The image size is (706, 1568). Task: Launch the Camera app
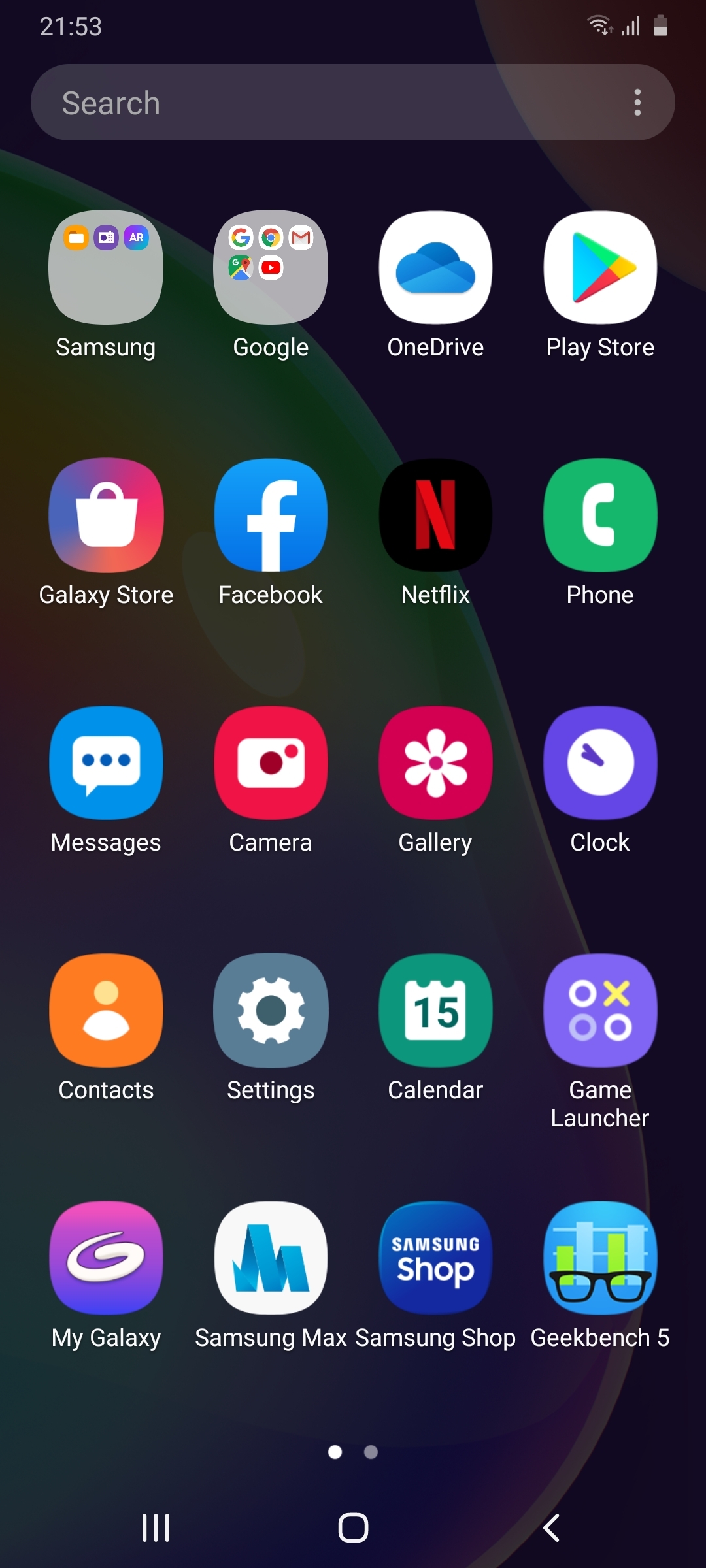point(271,762)
